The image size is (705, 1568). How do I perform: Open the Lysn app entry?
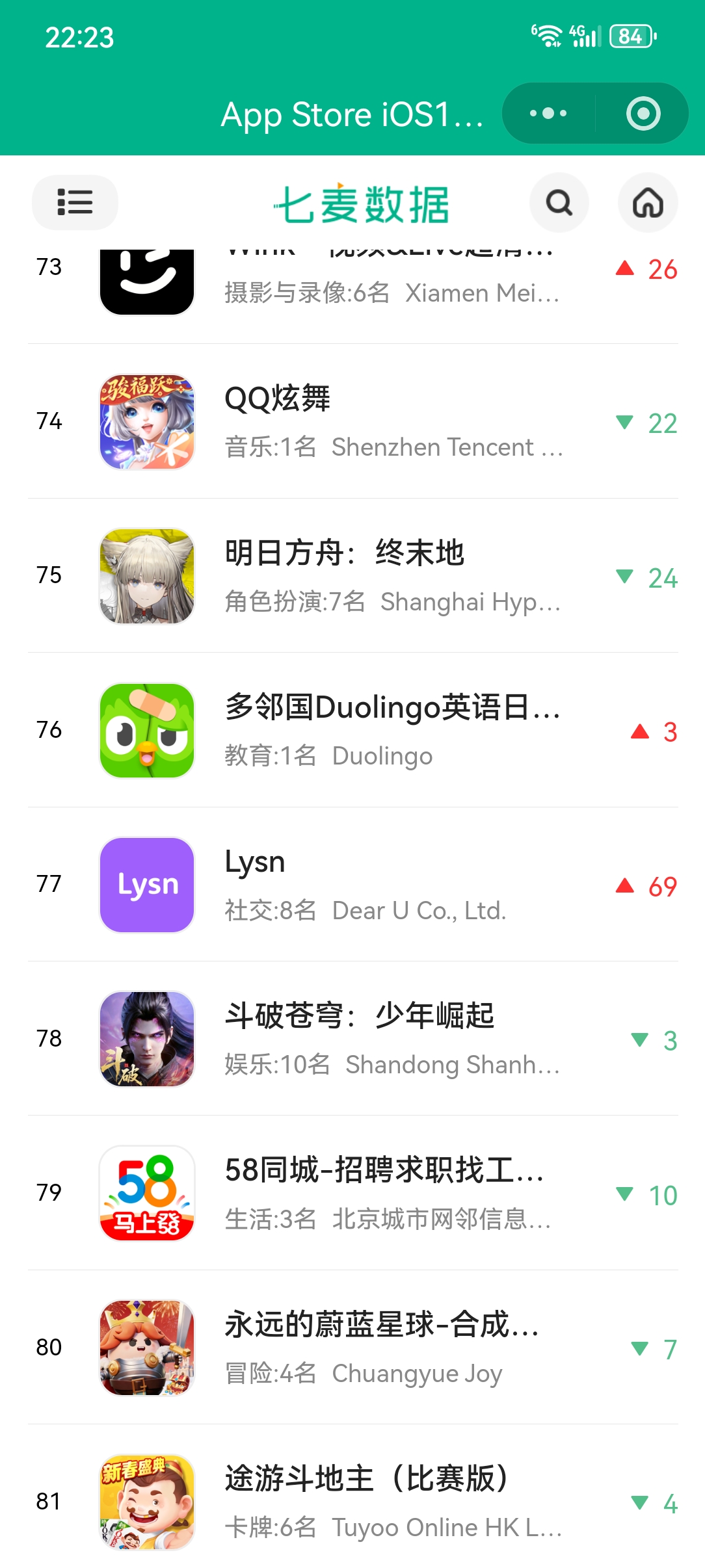352,884
